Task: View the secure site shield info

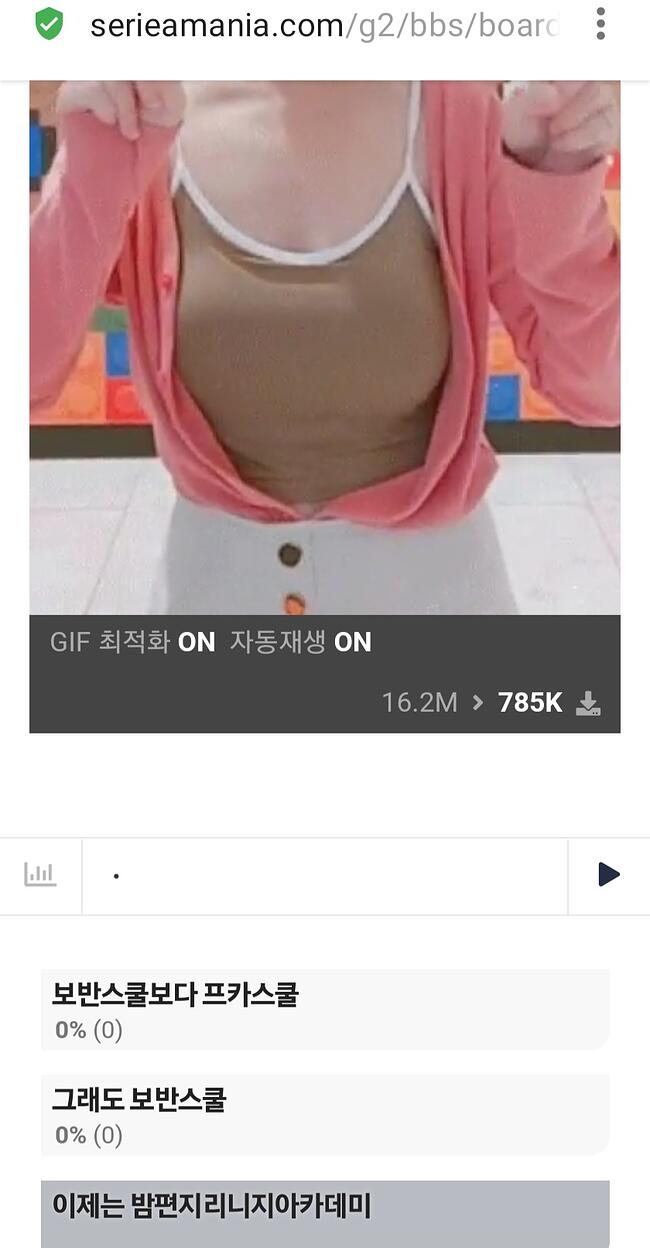Action: (48, 25)
